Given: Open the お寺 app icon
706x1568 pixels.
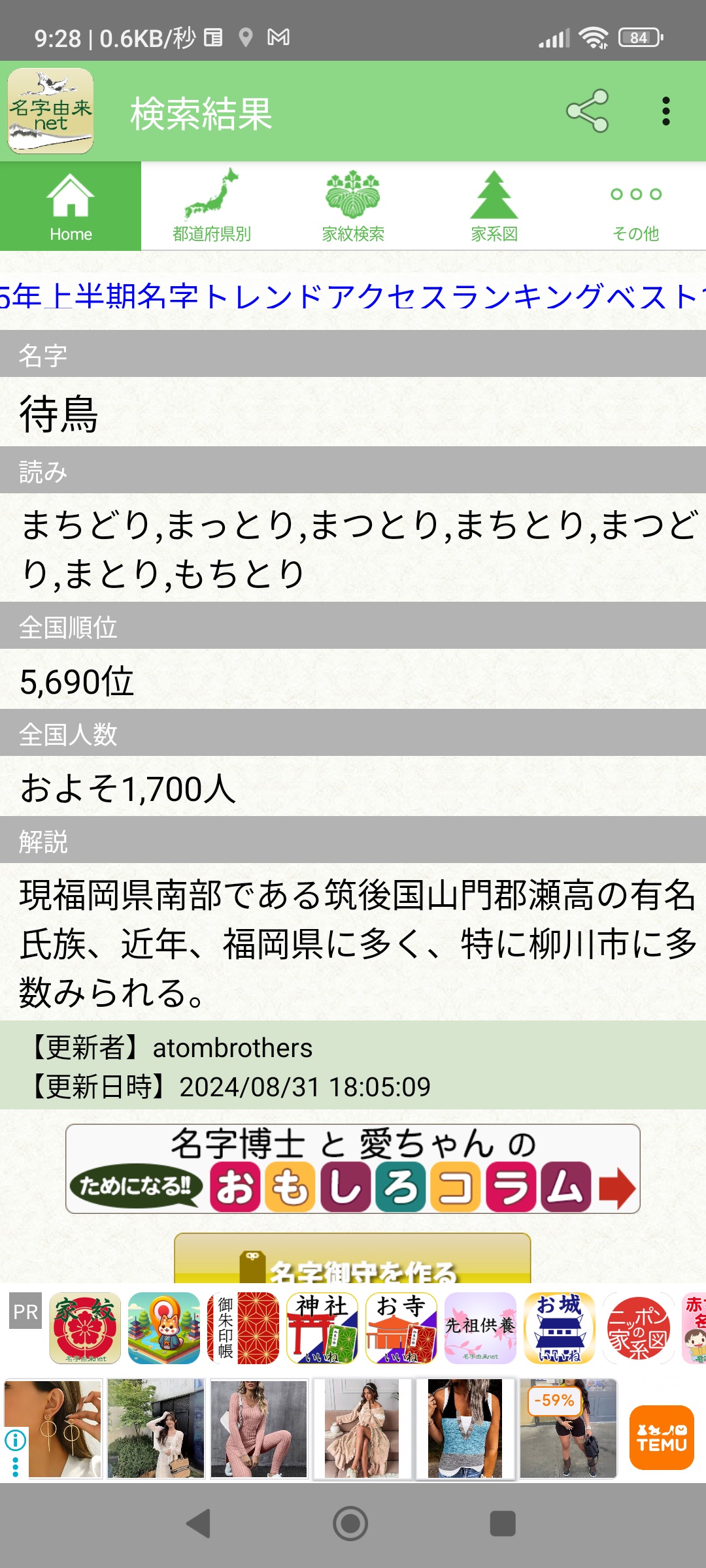Looking at the screenshot, I should pyautogui.click(x=401, y=1328).
